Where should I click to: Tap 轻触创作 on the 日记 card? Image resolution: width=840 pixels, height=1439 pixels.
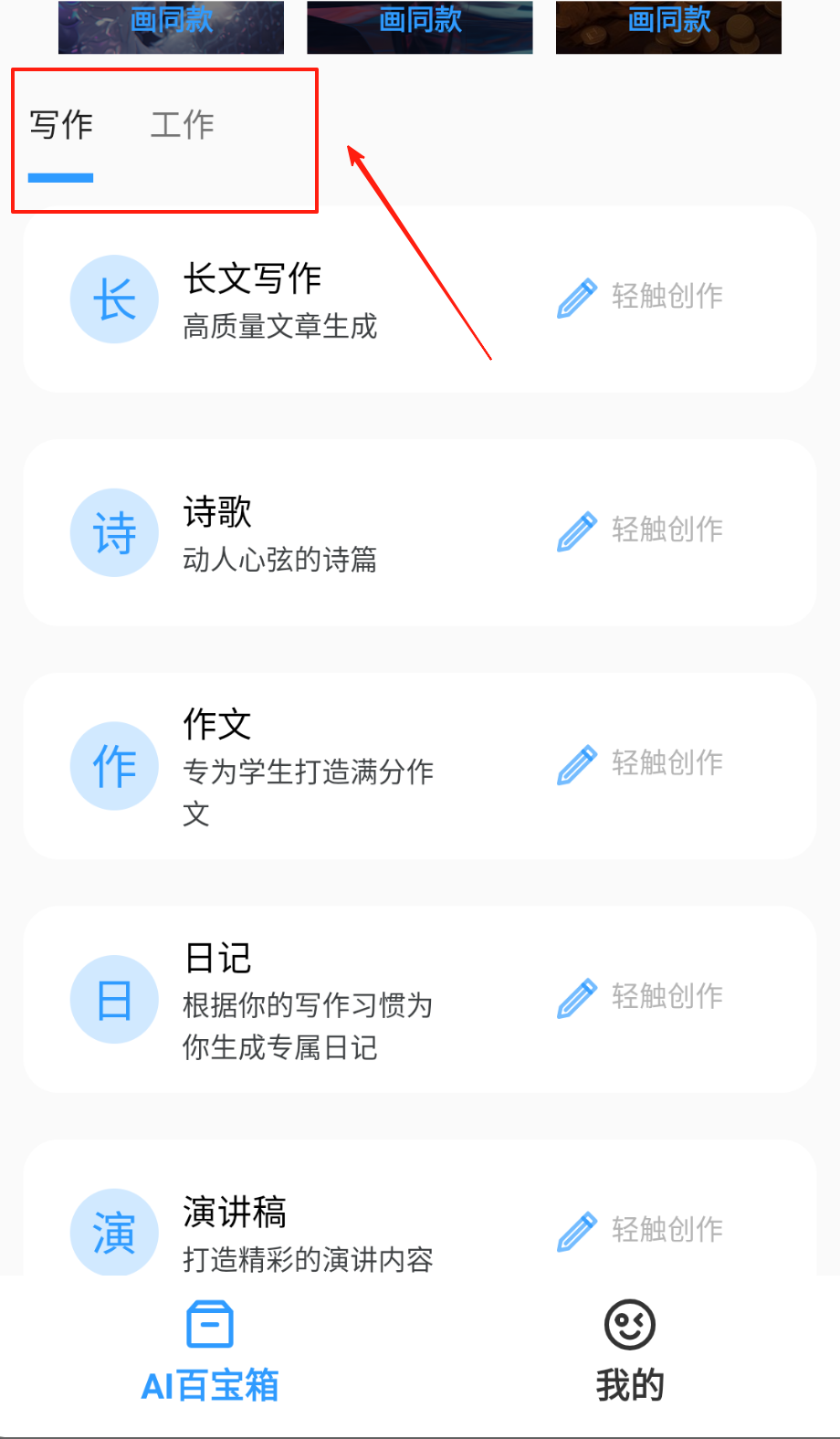[641, 996]
